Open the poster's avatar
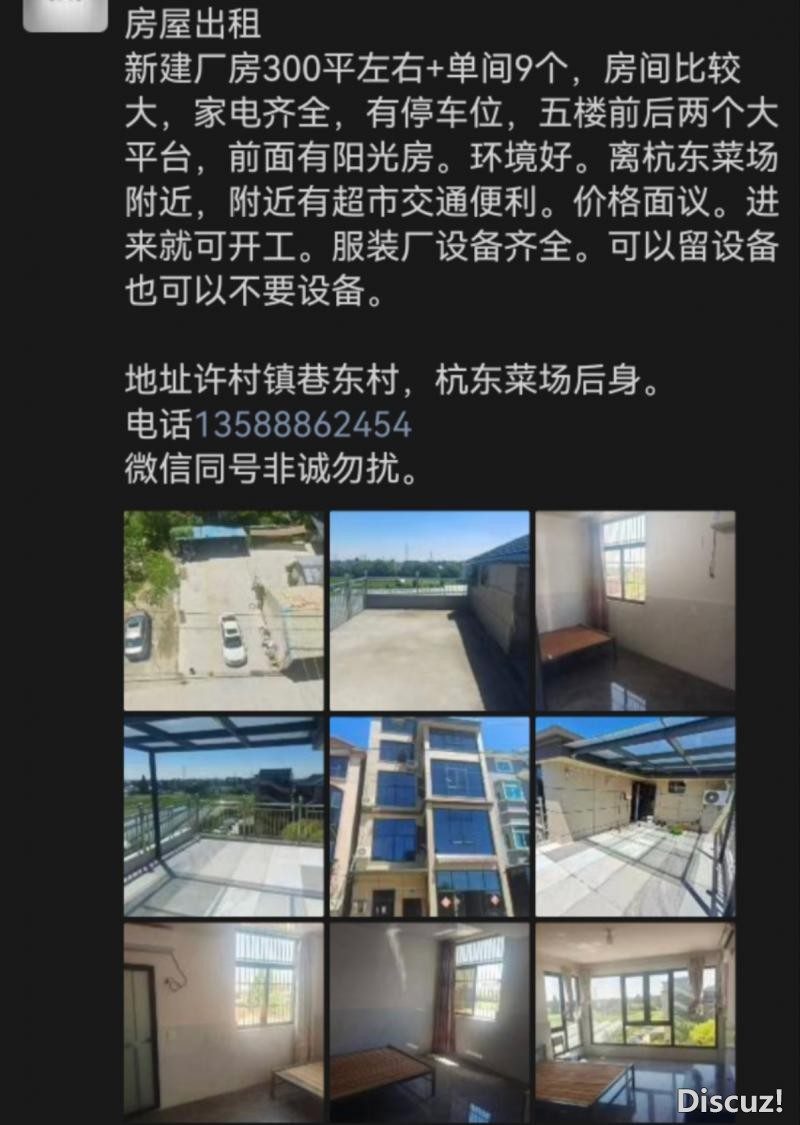 click(65, 13)
